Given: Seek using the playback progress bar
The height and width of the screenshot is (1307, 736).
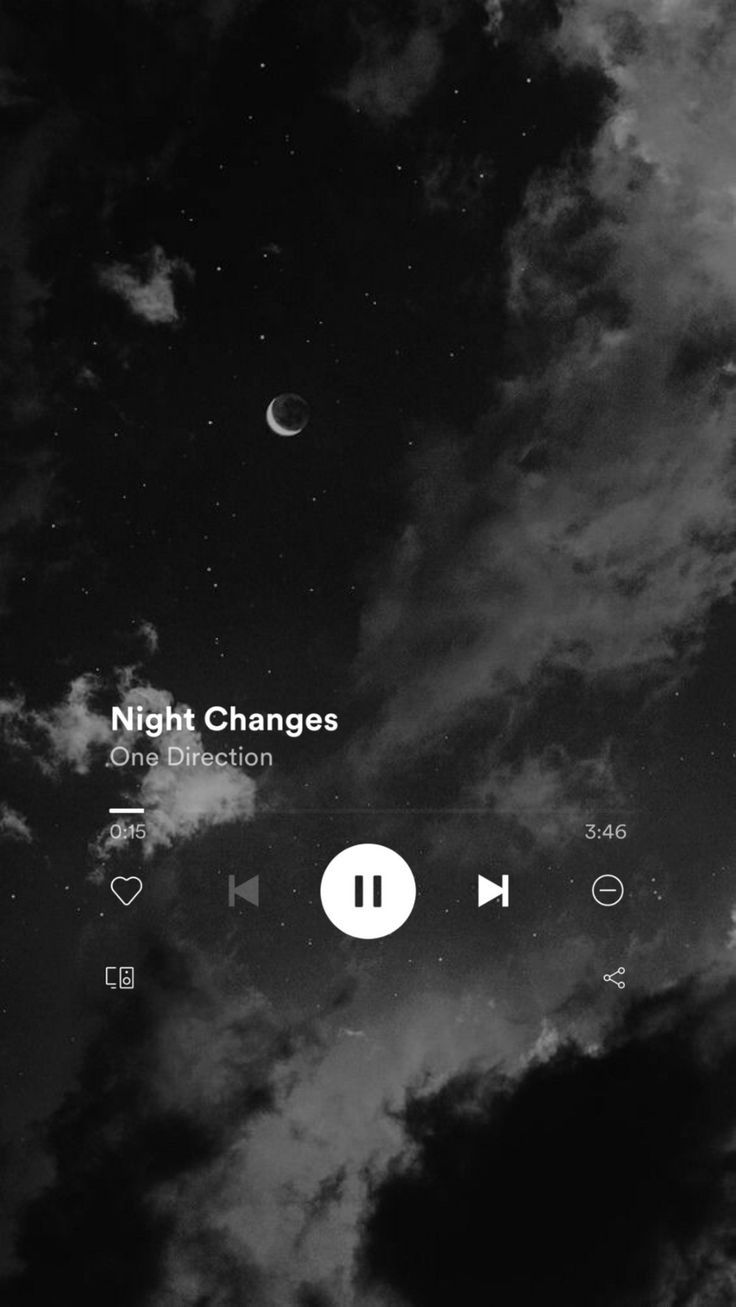Looking at the screenshot, I should pos(368,809).
